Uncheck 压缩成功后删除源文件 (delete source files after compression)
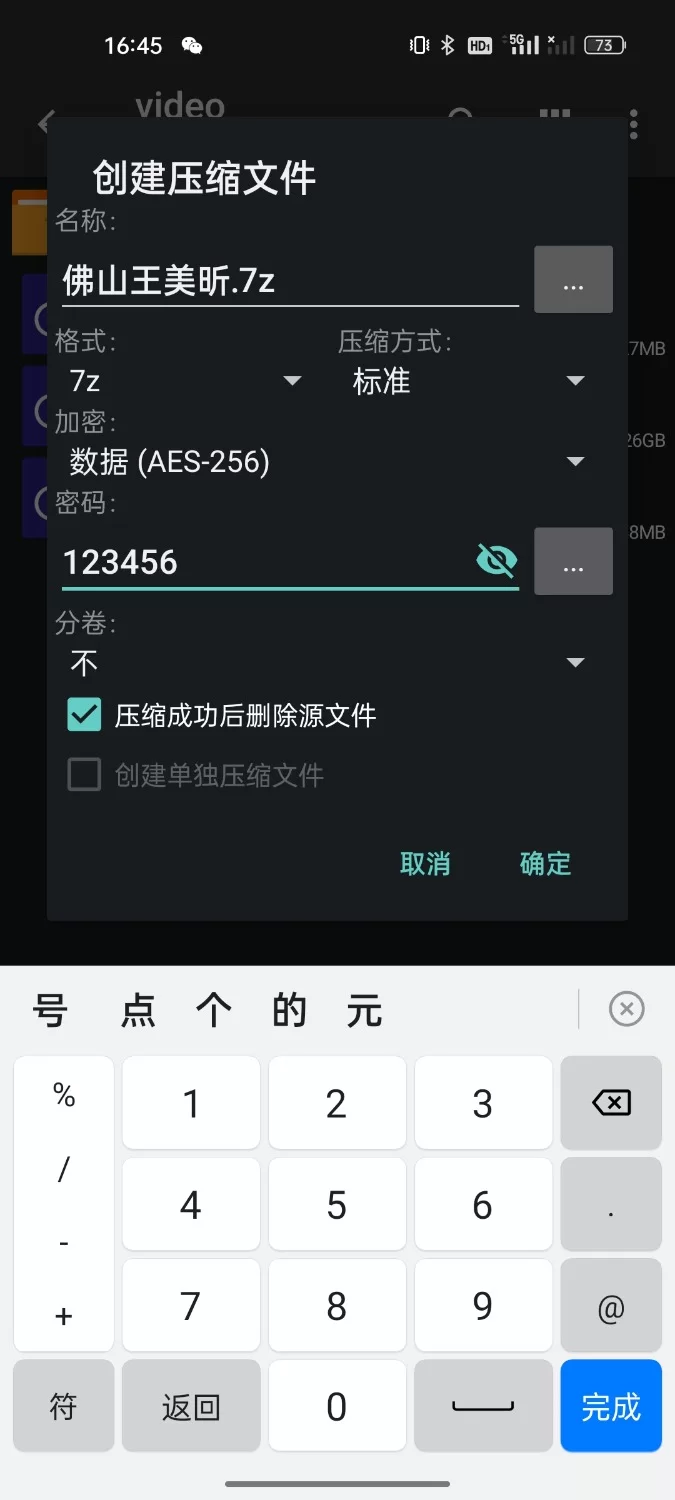 point(85,715)
